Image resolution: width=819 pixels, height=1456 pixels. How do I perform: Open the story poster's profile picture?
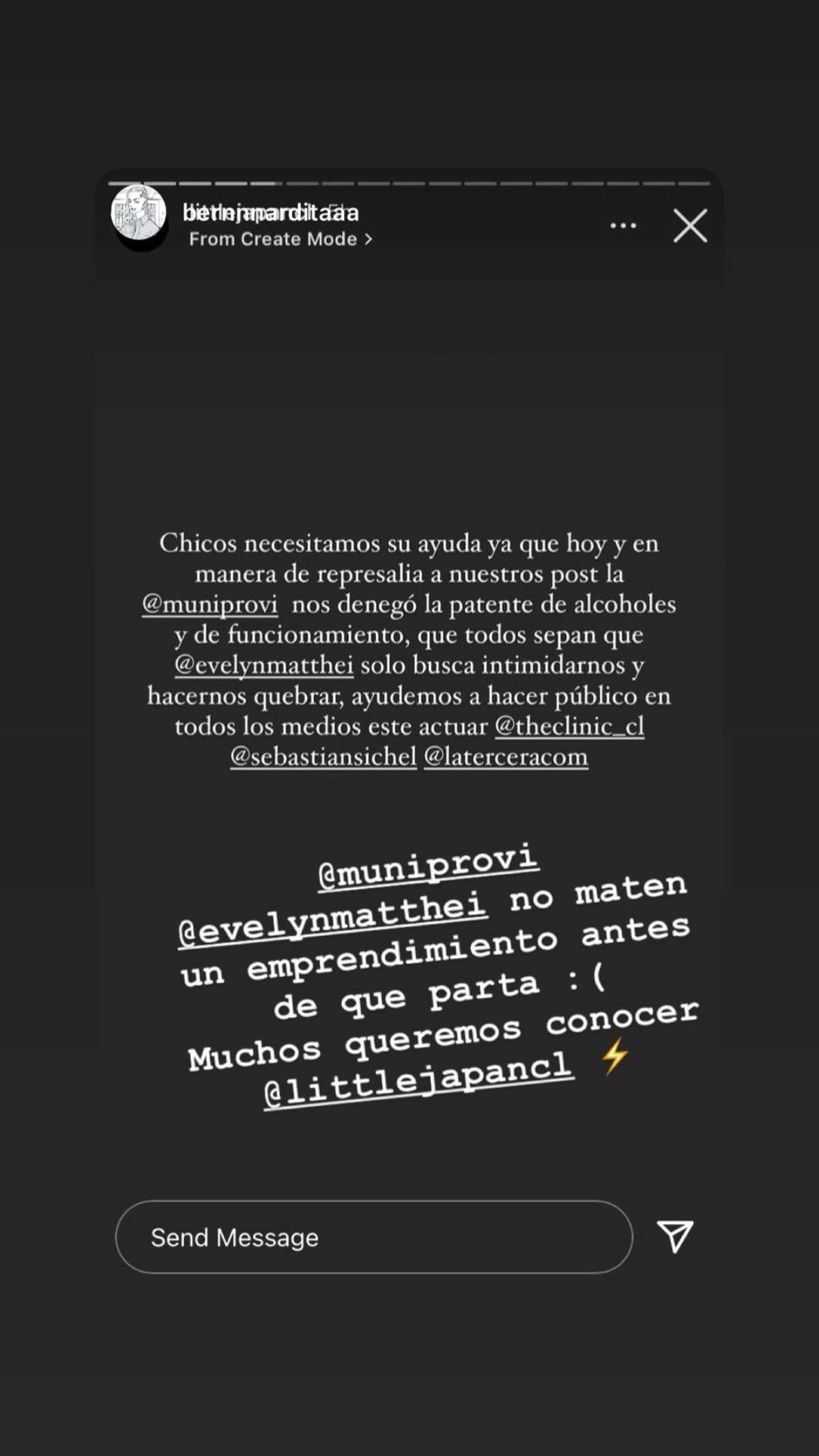[x=139, y=213]
